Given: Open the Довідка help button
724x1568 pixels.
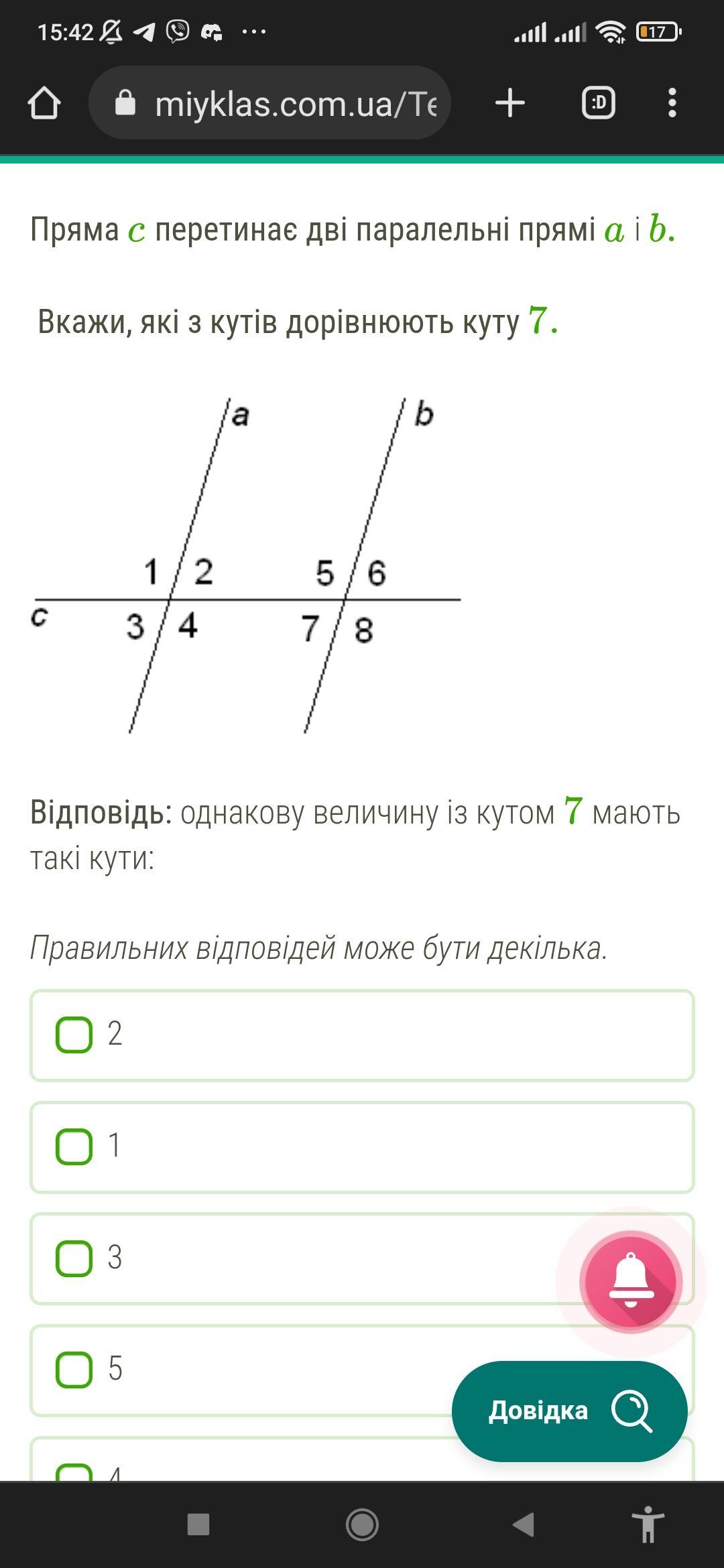Looking at the screenshot, I should tap(569, 1411).
